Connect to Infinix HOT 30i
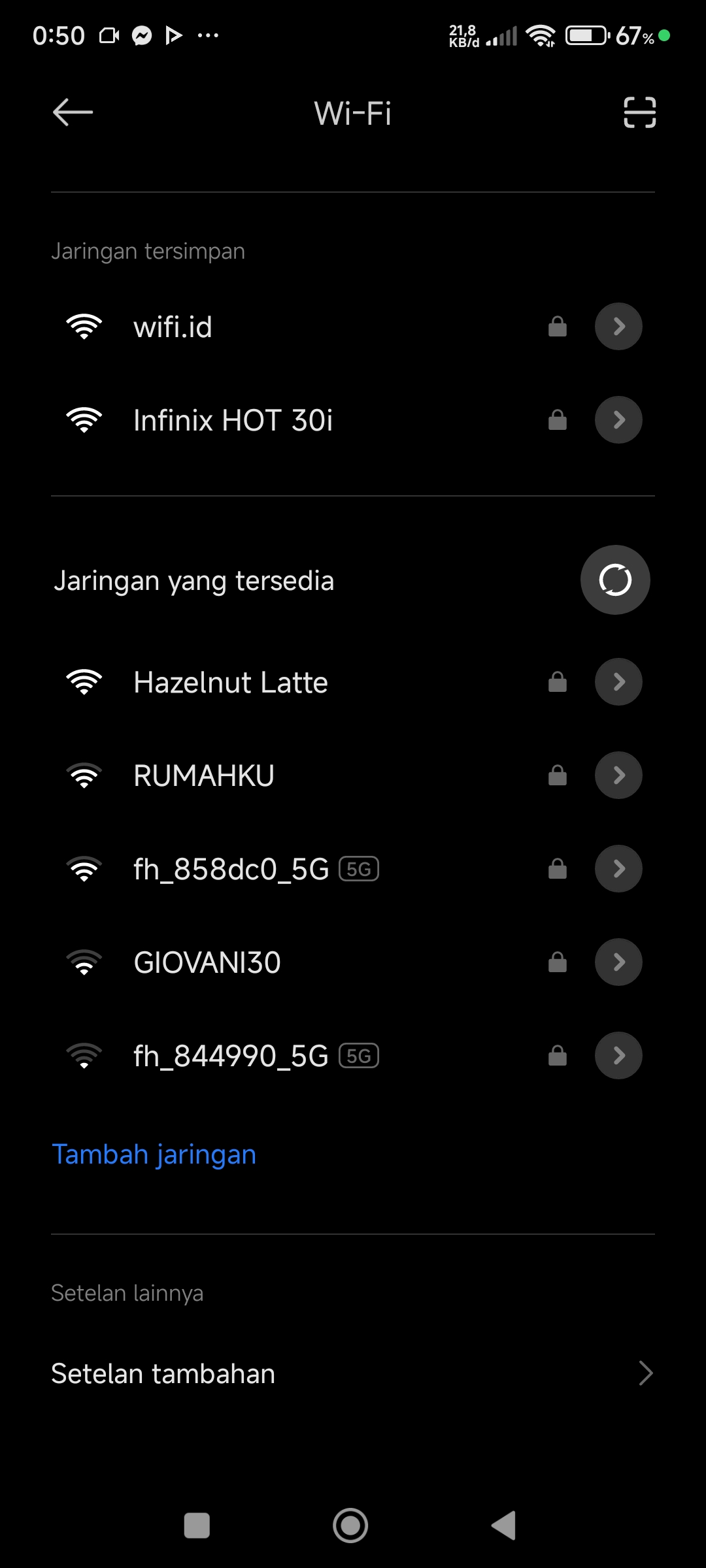 [x=233, y=420]
